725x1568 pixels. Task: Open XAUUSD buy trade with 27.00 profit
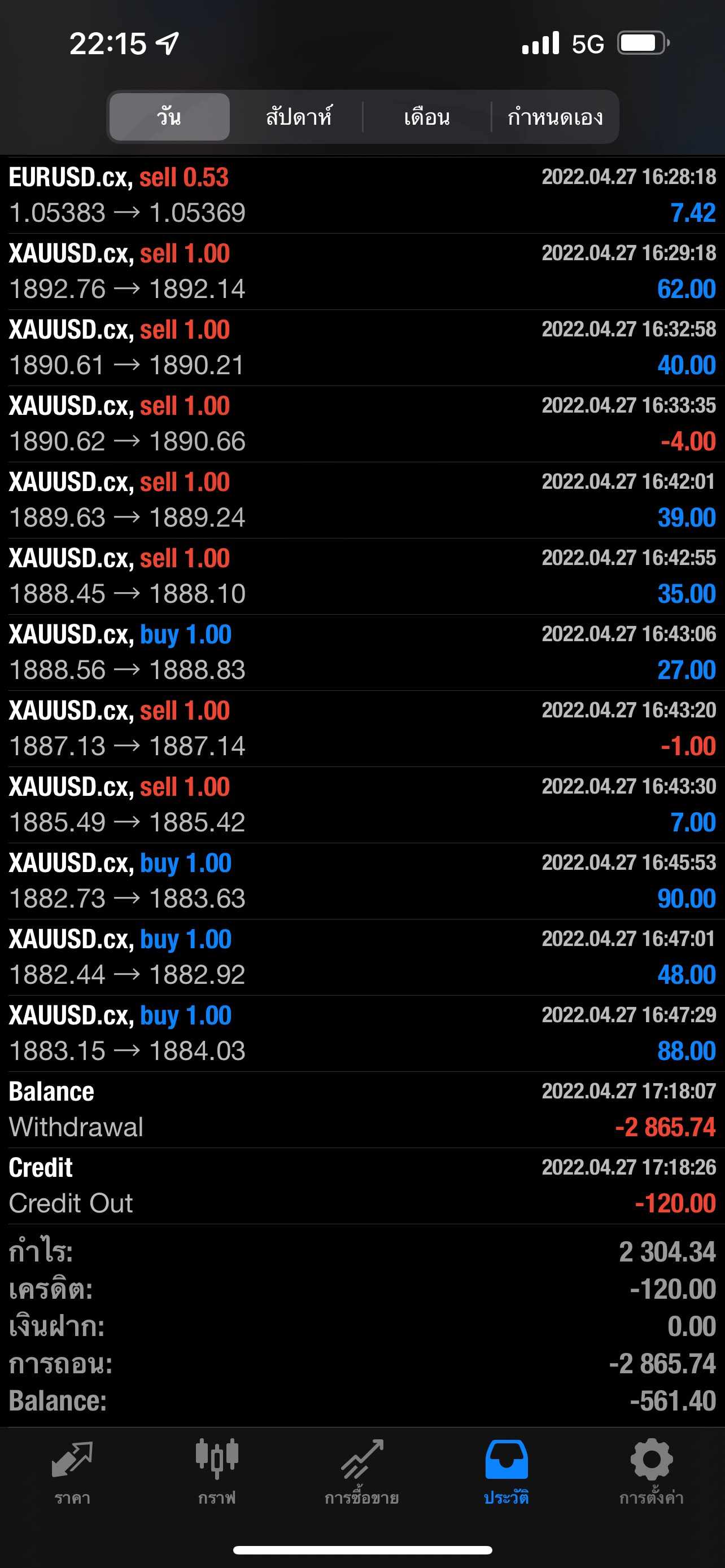click(362, 652)
